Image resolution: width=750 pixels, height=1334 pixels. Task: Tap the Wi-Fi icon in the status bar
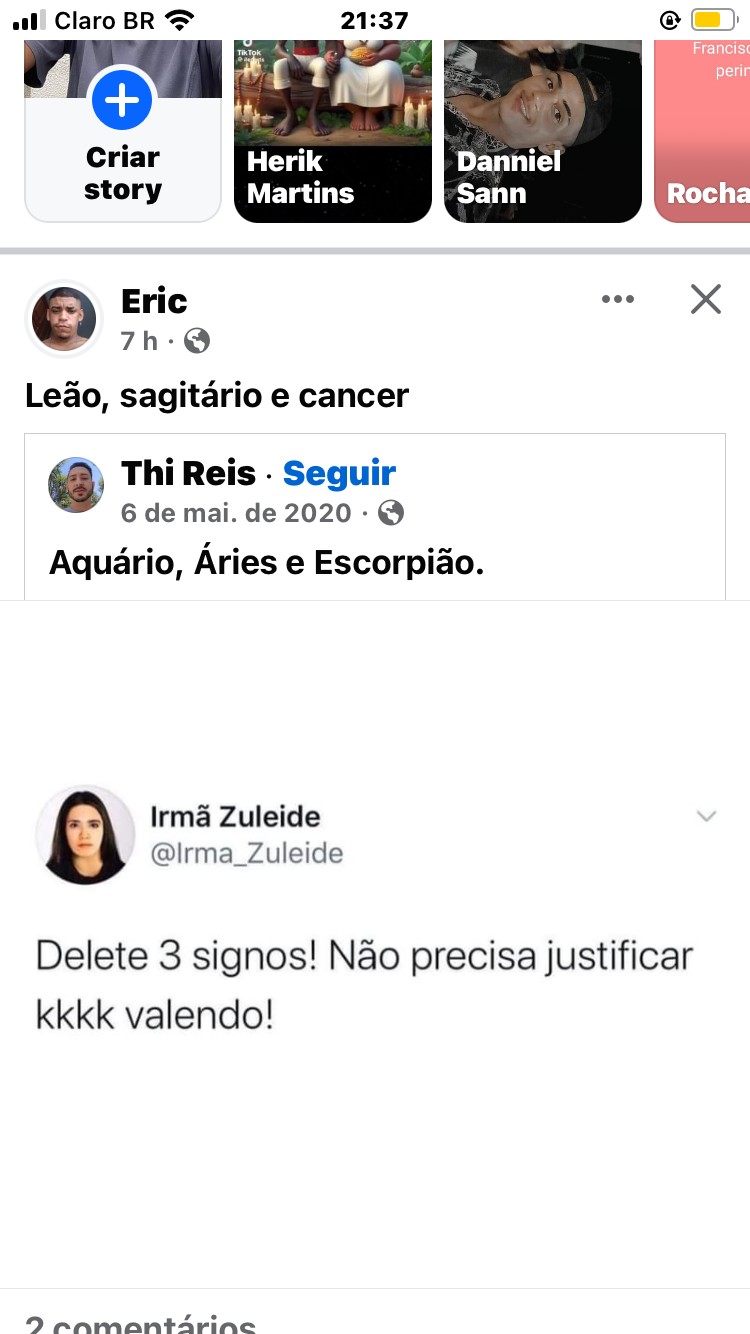pos(176,18)
